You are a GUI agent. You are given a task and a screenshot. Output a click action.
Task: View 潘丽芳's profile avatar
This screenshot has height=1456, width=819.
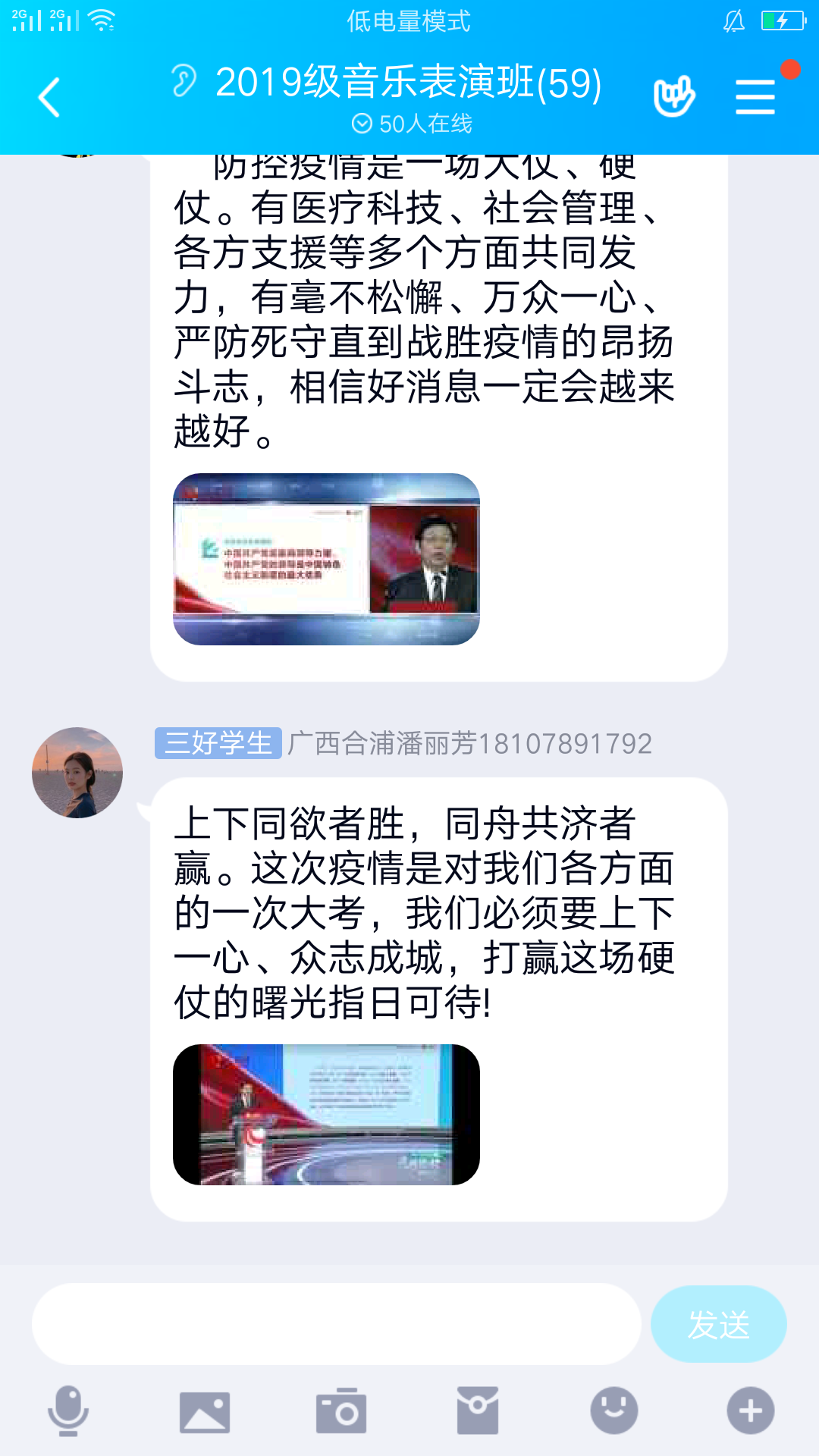(77, 773)
